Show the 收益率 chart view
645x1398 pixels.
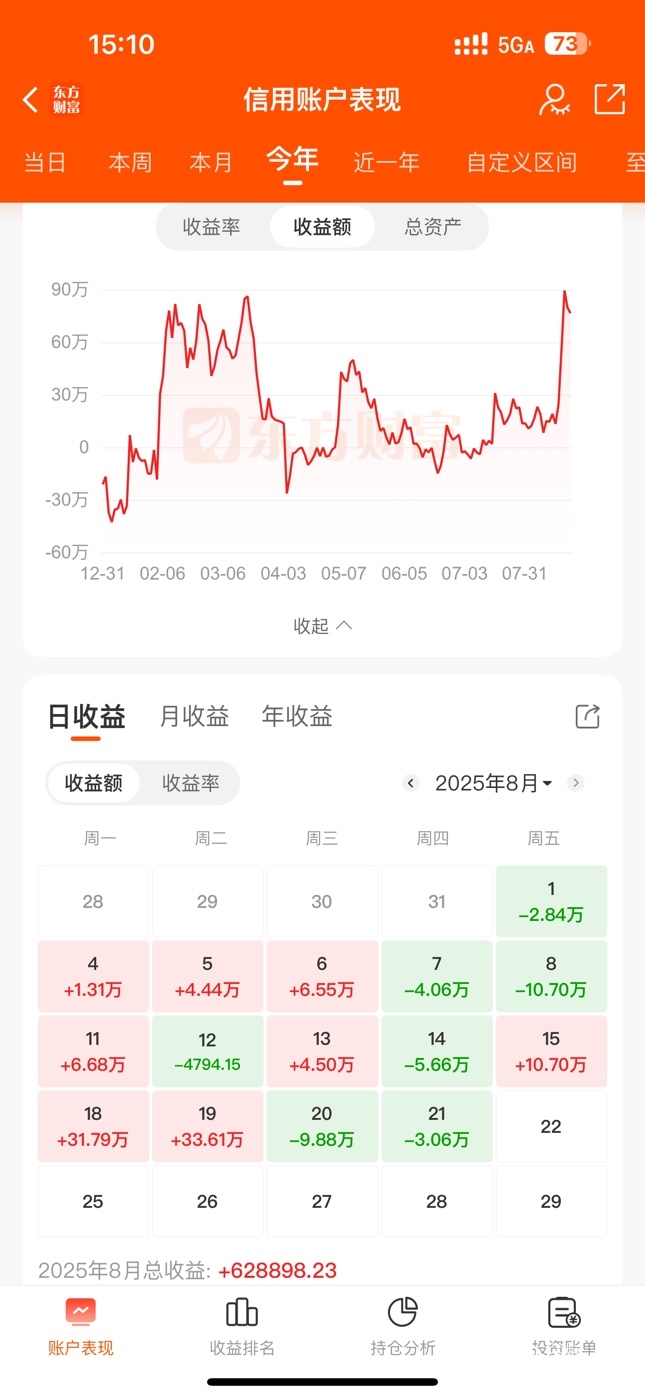pyautogui.click(x=211, y=227)
